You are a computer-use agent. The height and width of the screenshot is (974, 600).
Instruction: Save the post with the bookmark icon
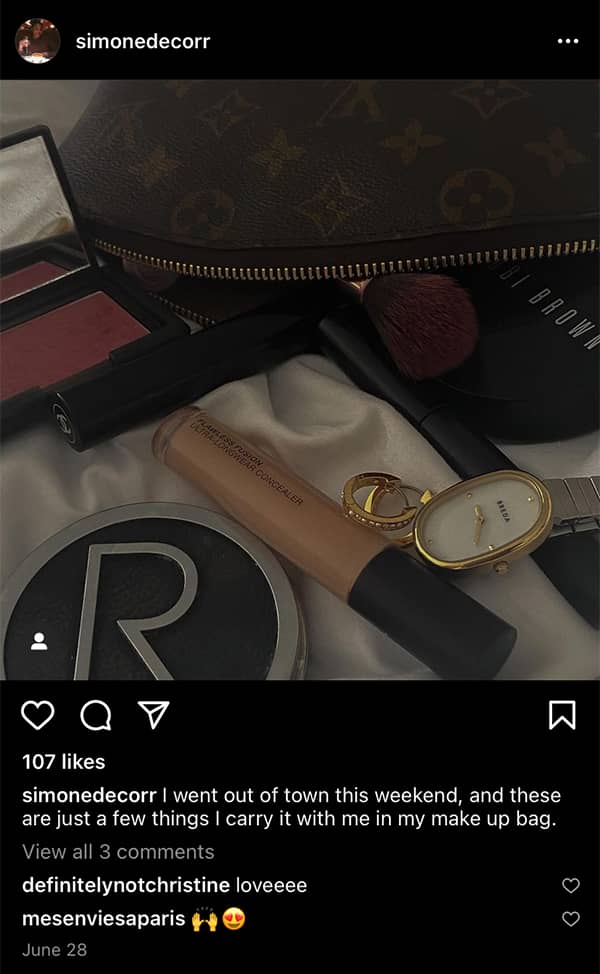562,714
